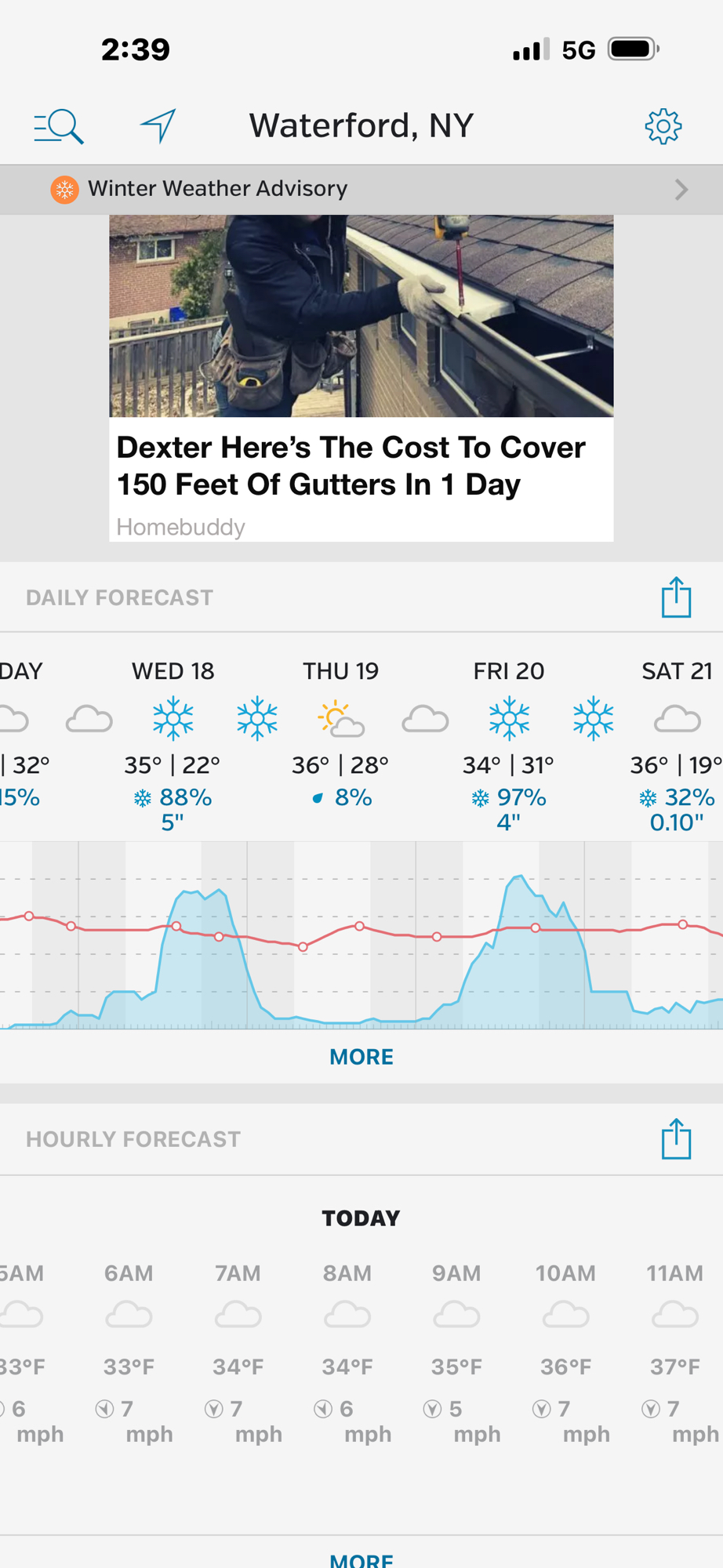Image resolution: width=723 pixels, height=1568 pixels.
Task: Show MORE of the daily forecast
Action: [x=361, y=1057]
